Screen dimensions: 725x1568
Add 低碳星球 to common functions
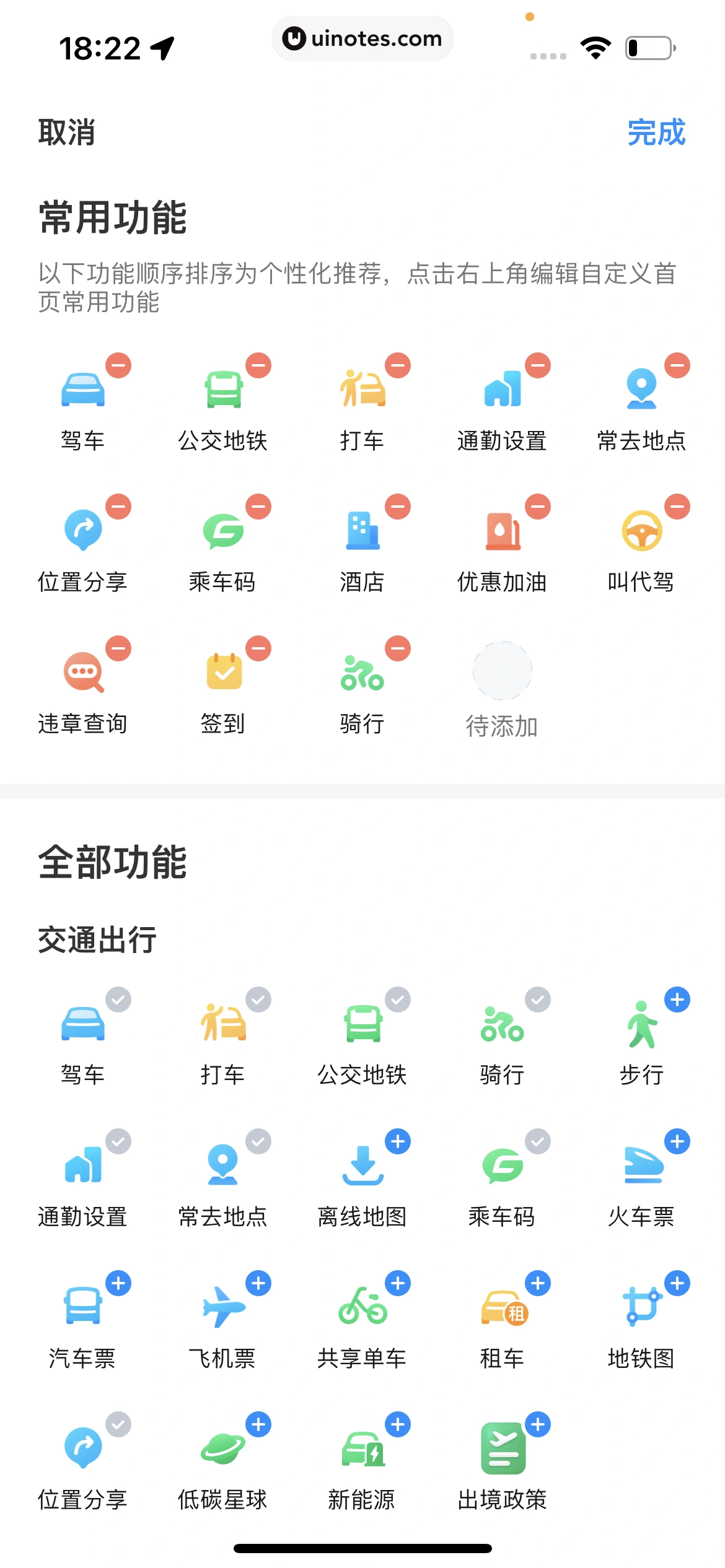click(258, 1424)
